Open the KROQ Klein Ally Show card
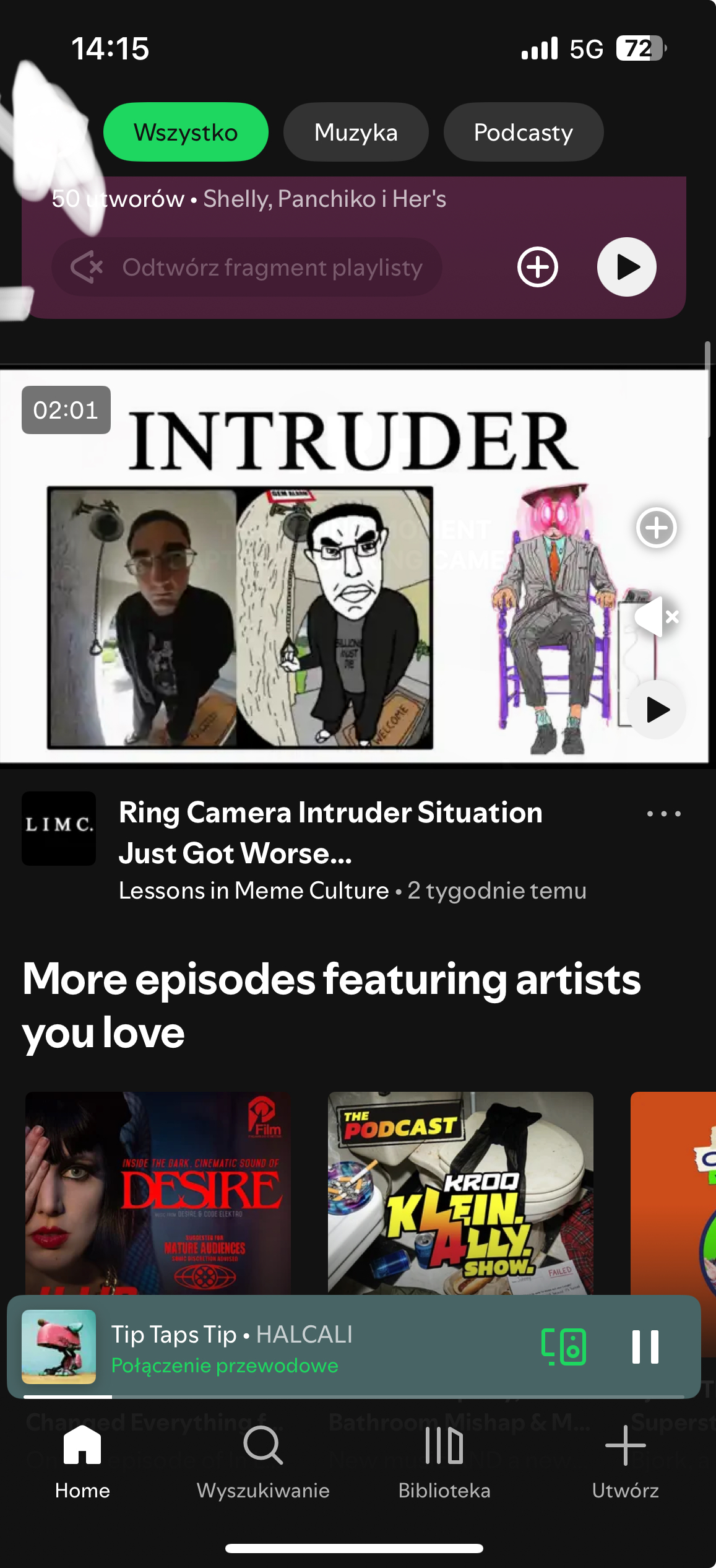The height and width of the screenshot is (1568, 716). [460, 1192]
